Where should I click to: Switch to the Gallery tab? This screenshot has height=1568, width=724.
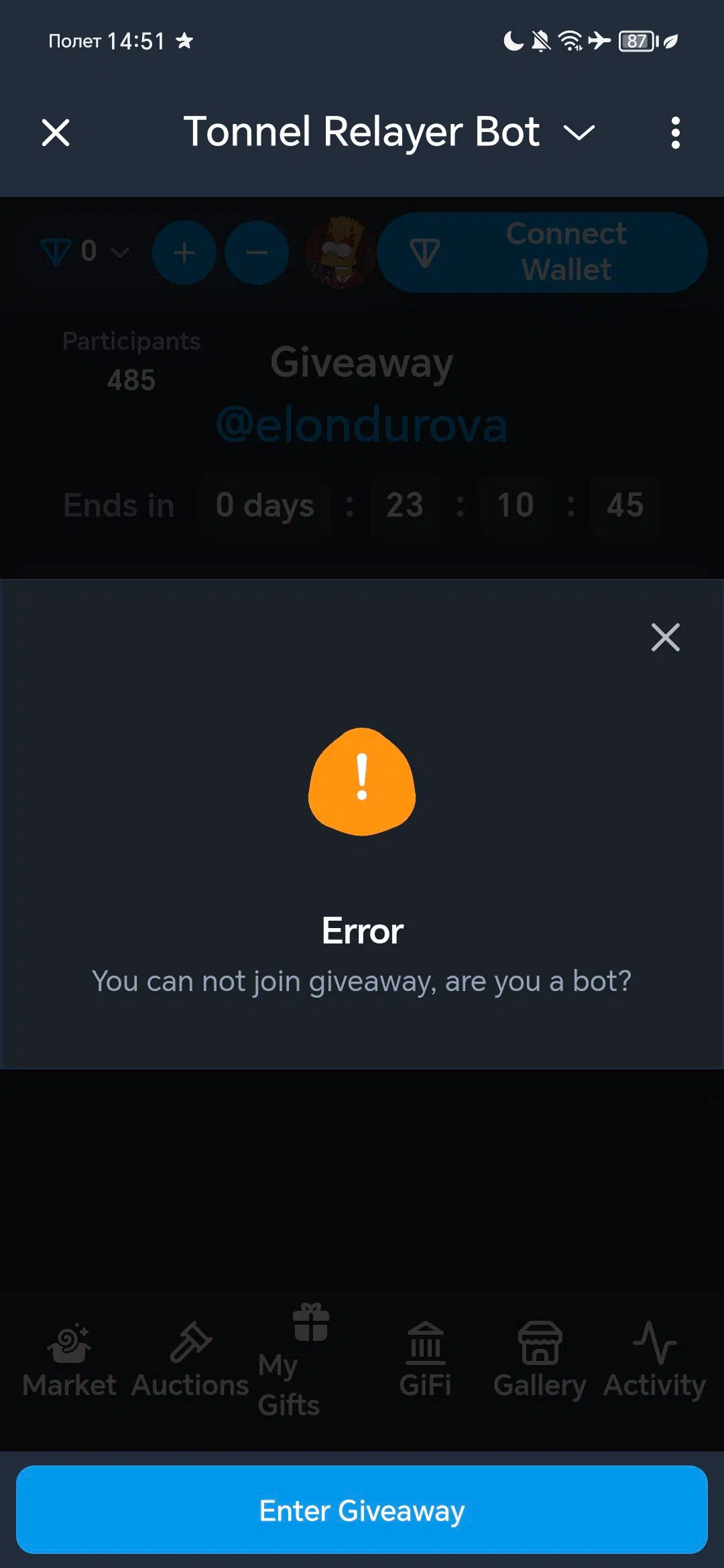pos(540,1361)
